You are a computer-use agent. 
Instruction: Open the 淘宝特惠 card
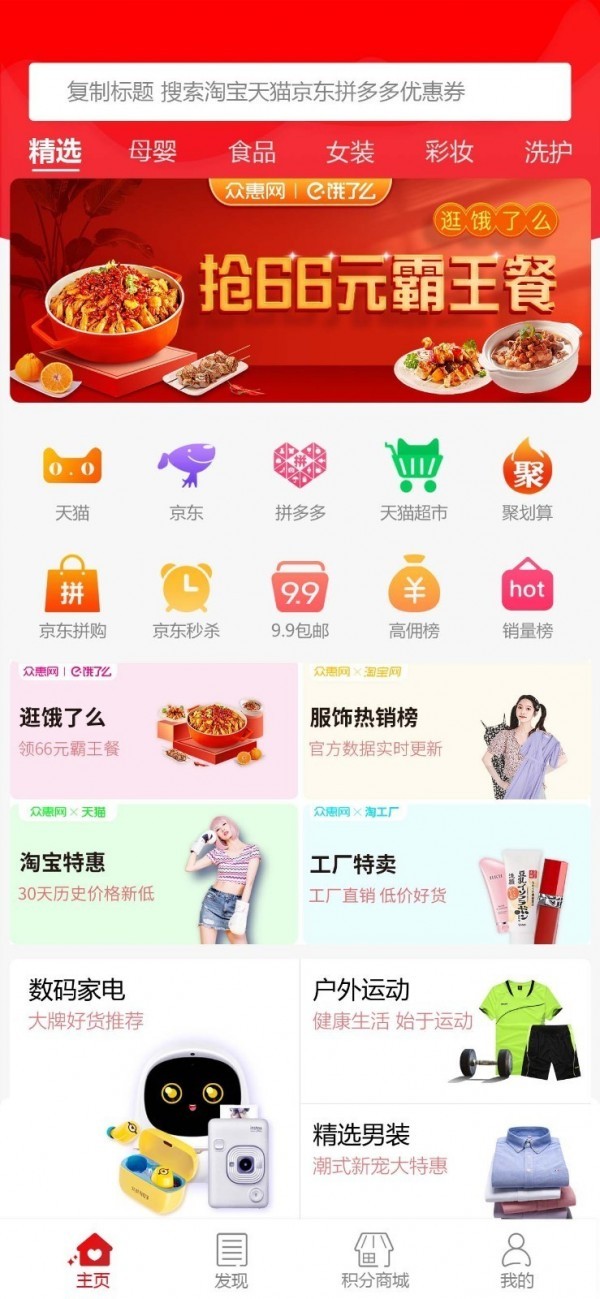click(154, 874)
